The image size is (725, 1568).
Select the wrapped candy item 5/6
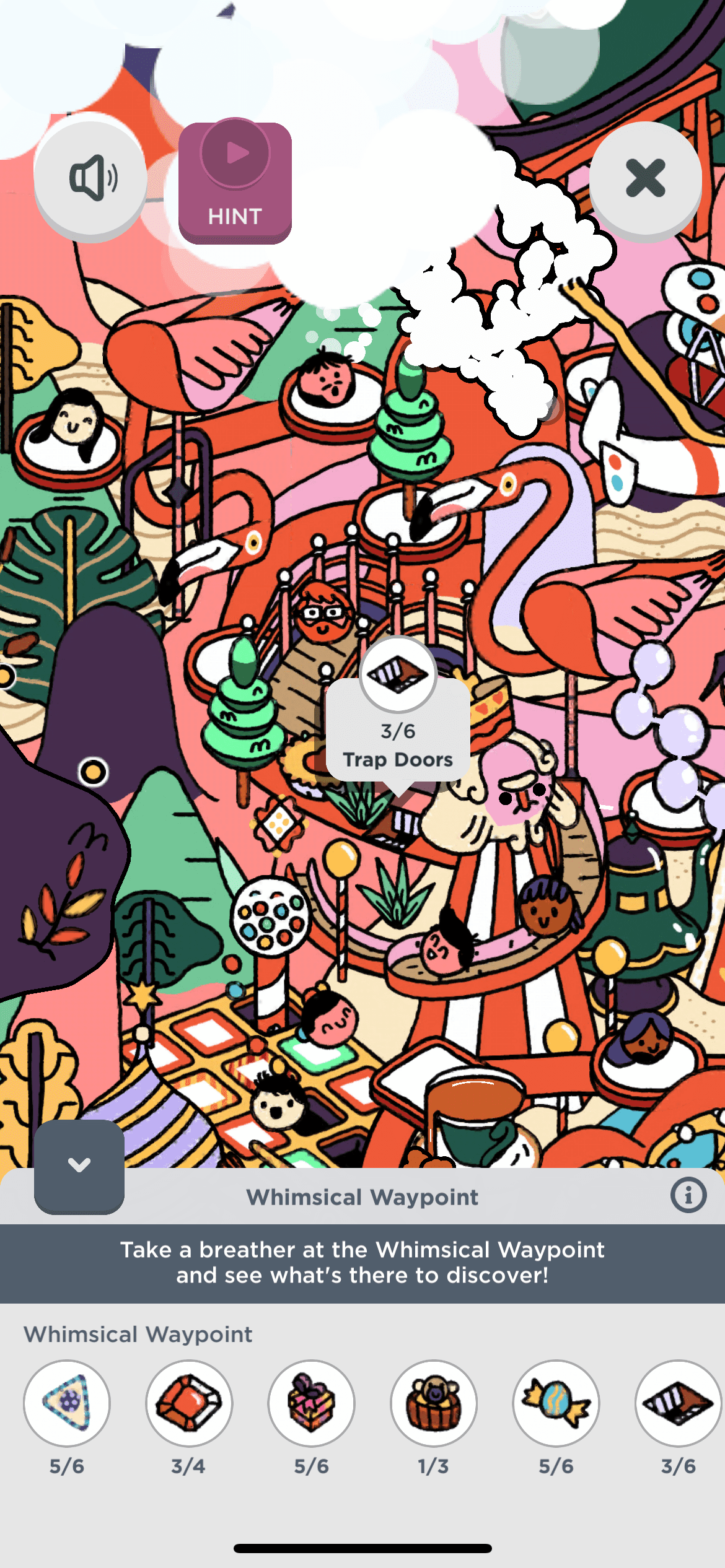coord(556,1403)
